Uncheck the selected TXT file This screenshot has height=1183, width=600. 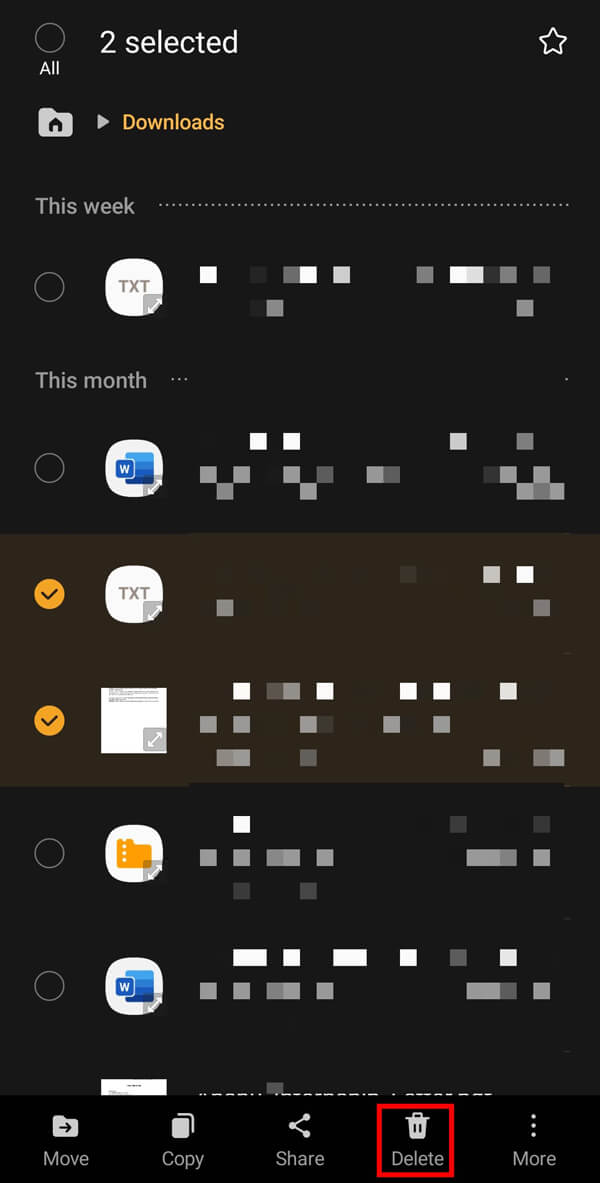click(49, 594)
